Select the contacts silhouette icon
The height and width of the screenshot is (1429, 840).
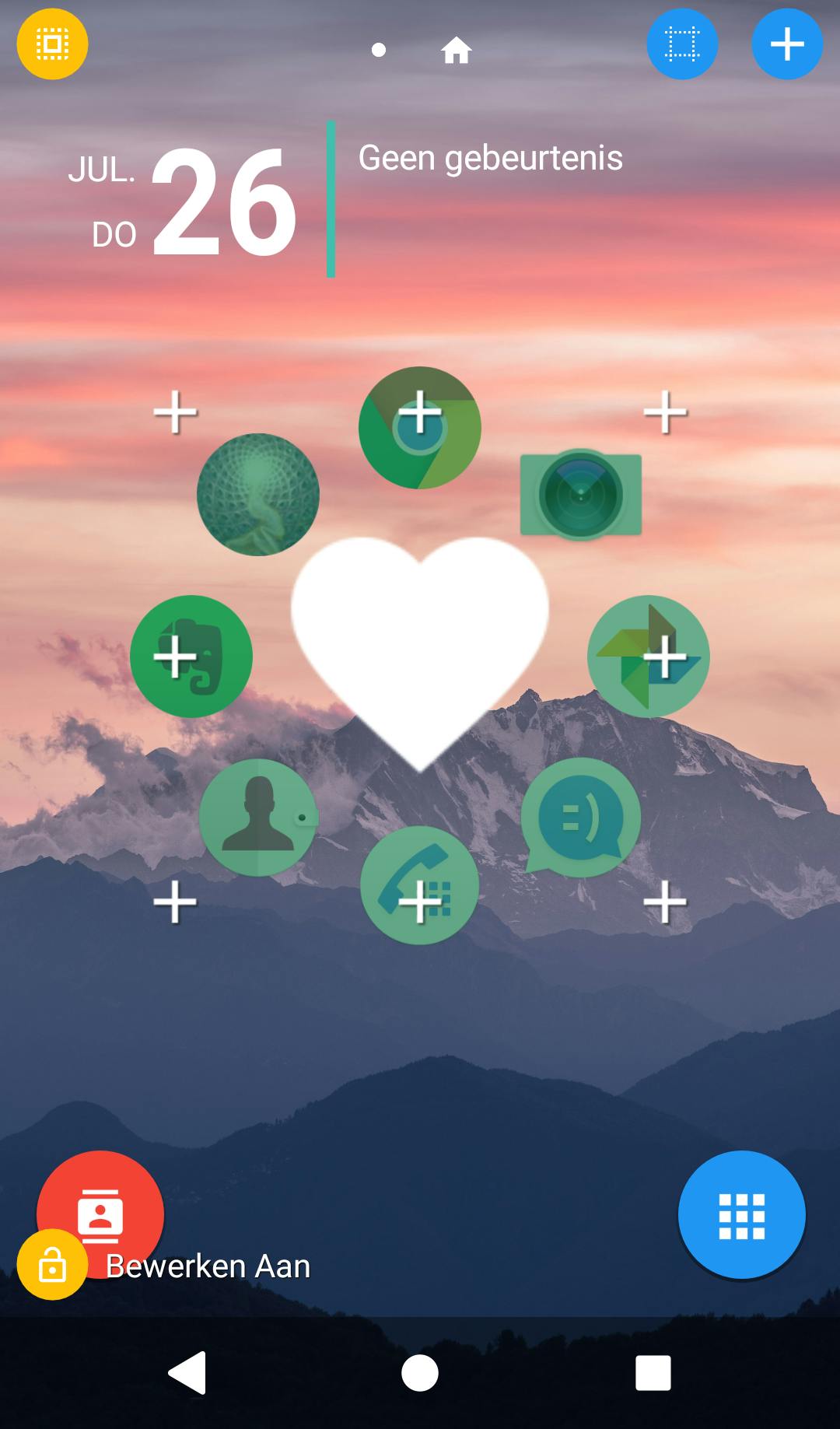click(x=258, y=818)
